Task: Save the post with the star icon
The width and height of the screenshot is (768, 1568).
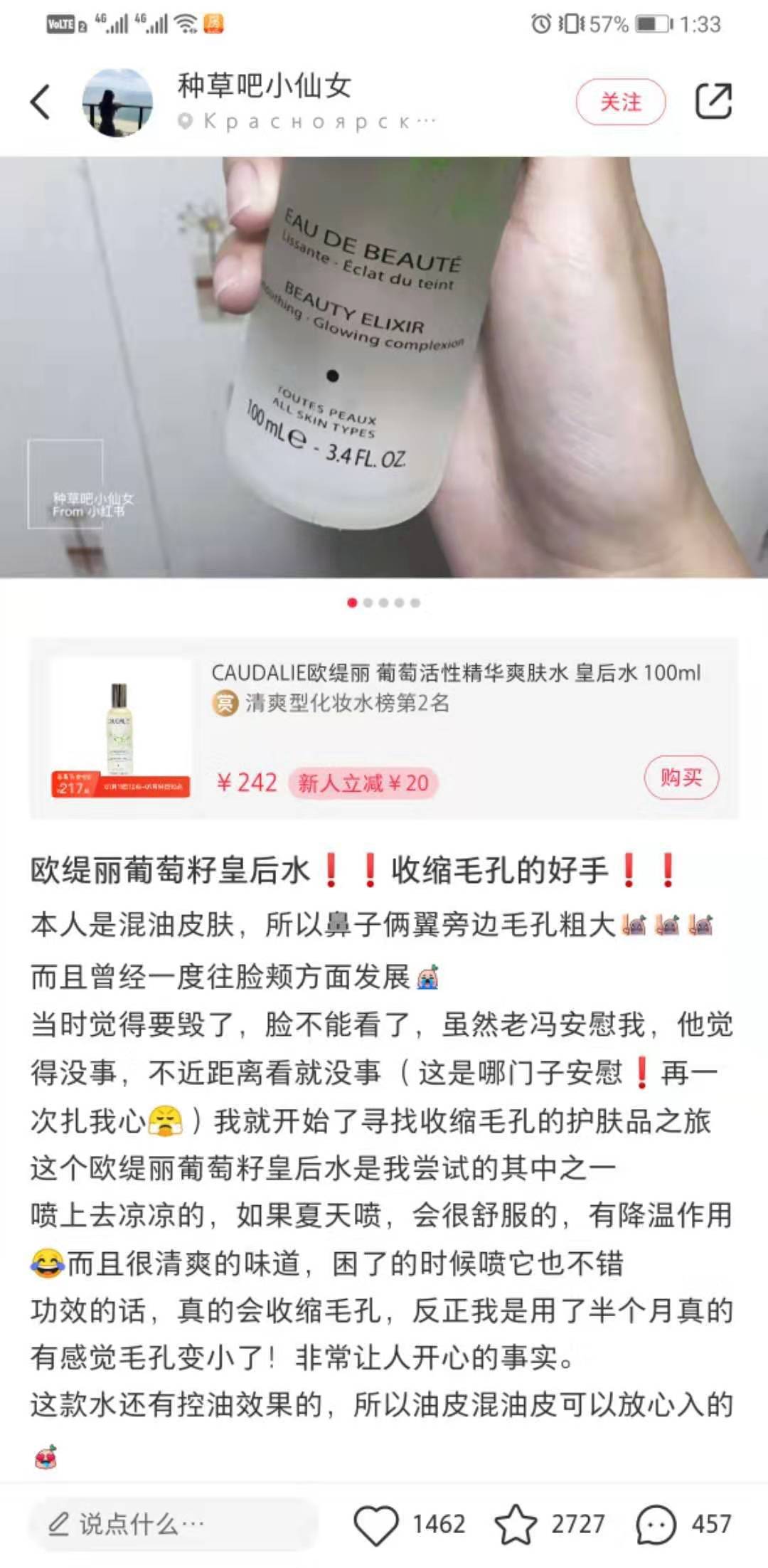Action: 516,1524
